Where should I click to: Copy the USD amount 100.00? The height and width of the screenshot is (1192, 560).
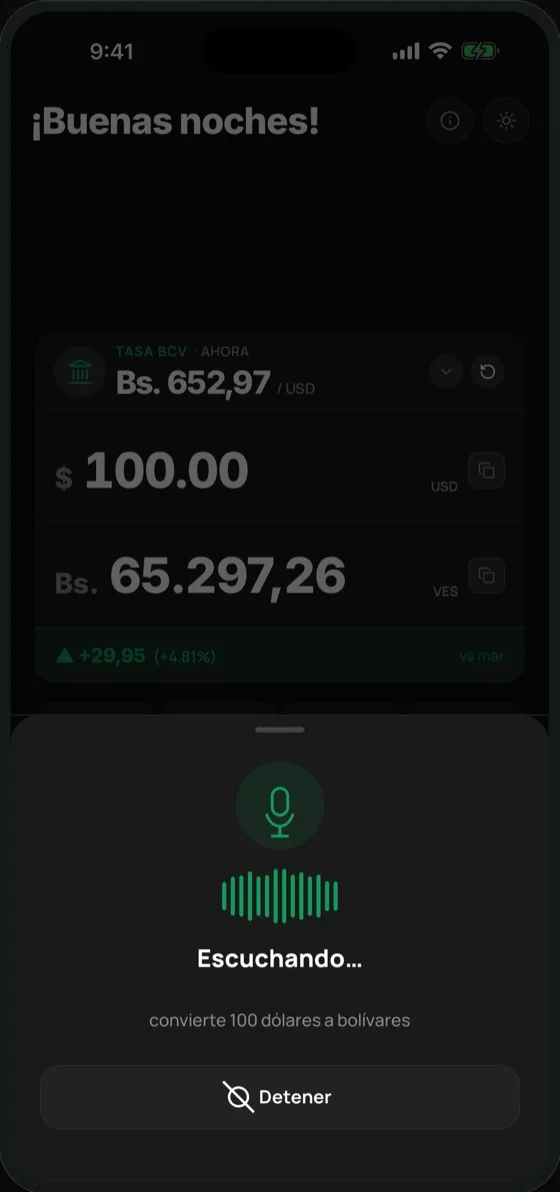pos(487,471)
